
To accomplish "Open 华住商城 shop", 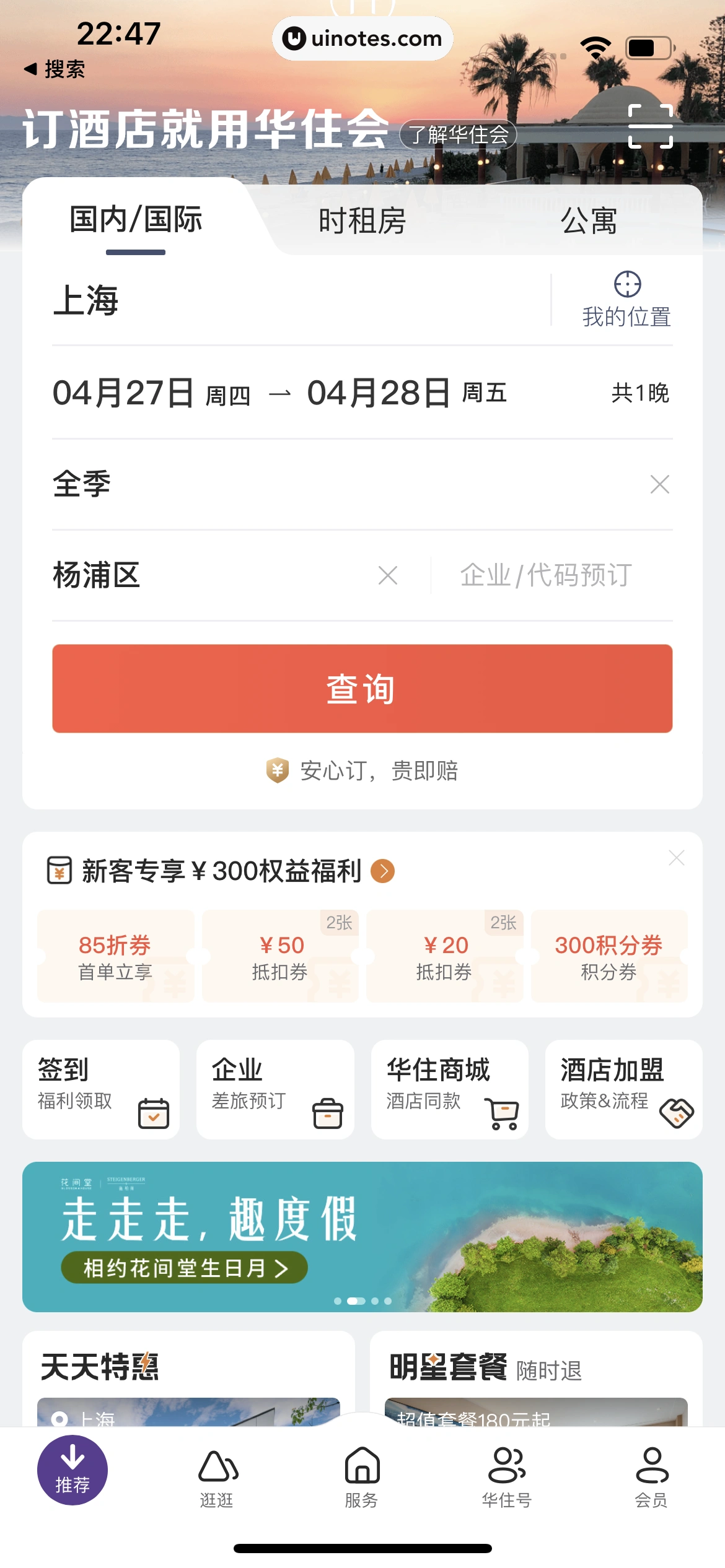I will tap(449, 1089).
